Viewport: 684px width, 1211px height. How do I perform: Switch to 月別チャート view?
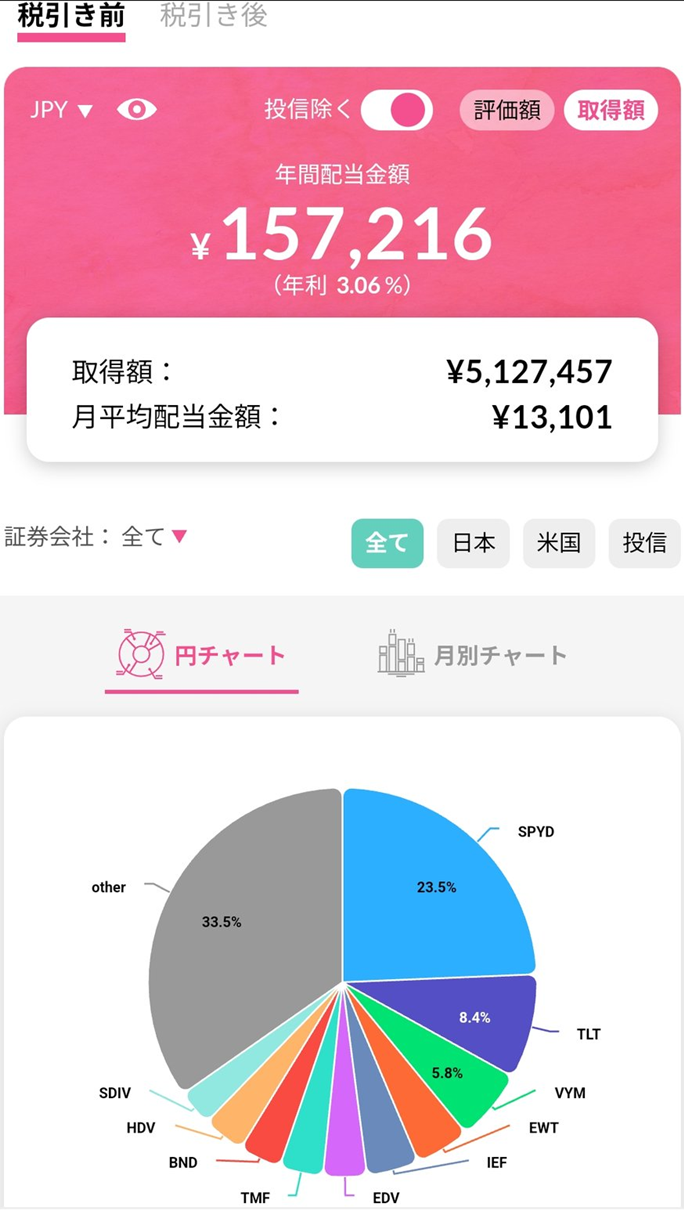pyautogui.click(x=472, y=656)
